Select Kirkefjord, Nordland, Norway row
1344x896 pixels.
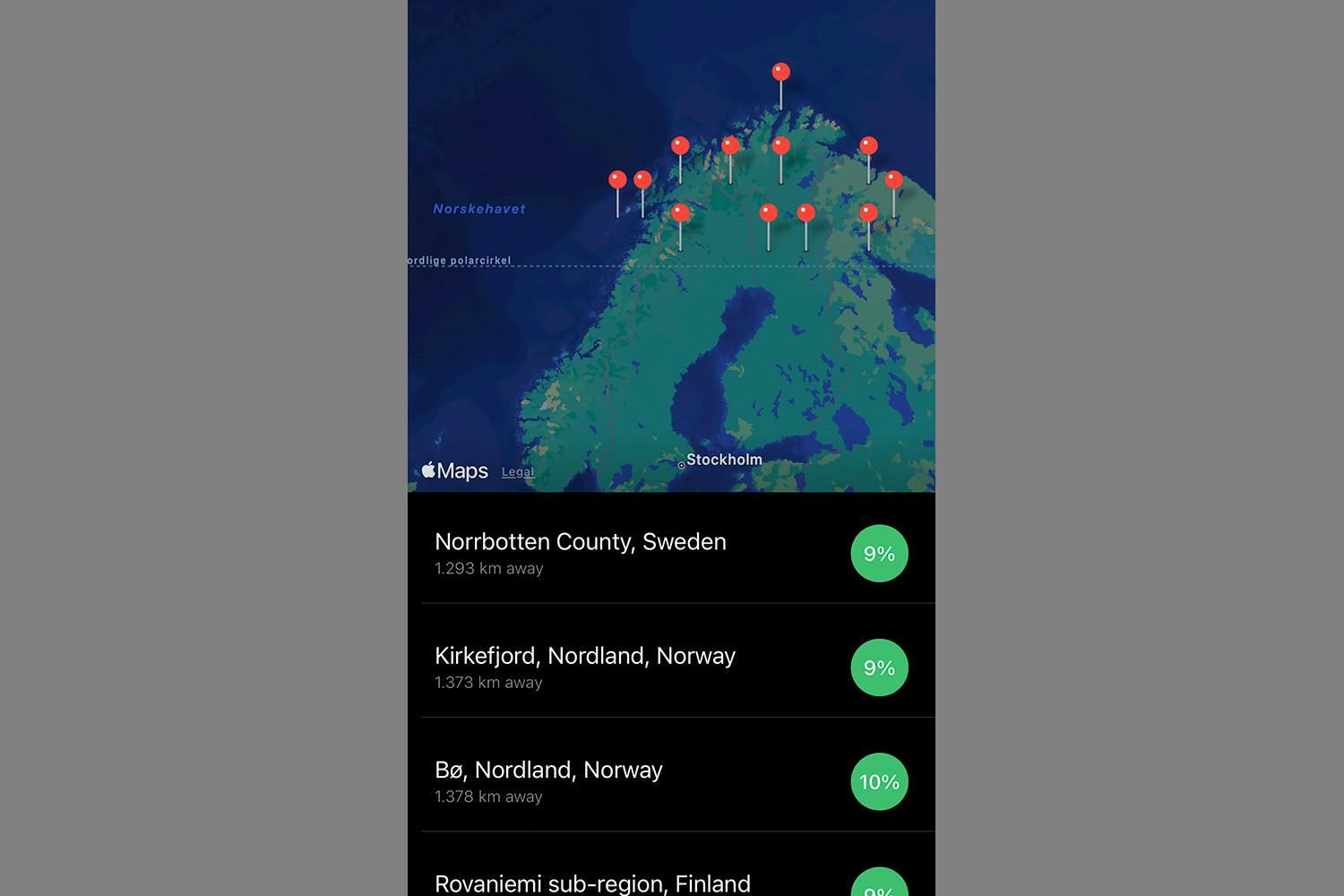[584, 667]
